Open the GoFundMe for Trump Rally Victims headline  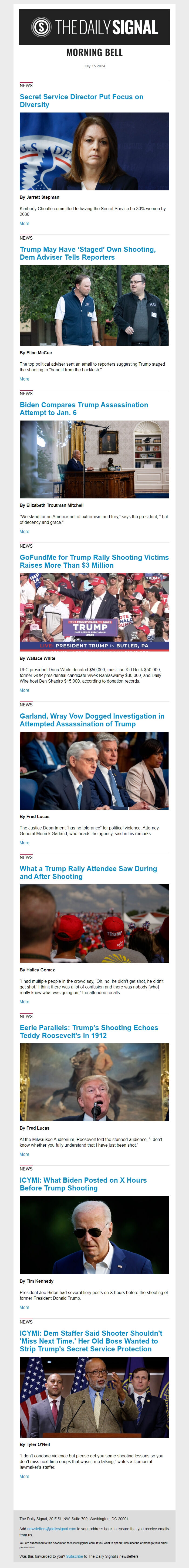pos(94,561)
